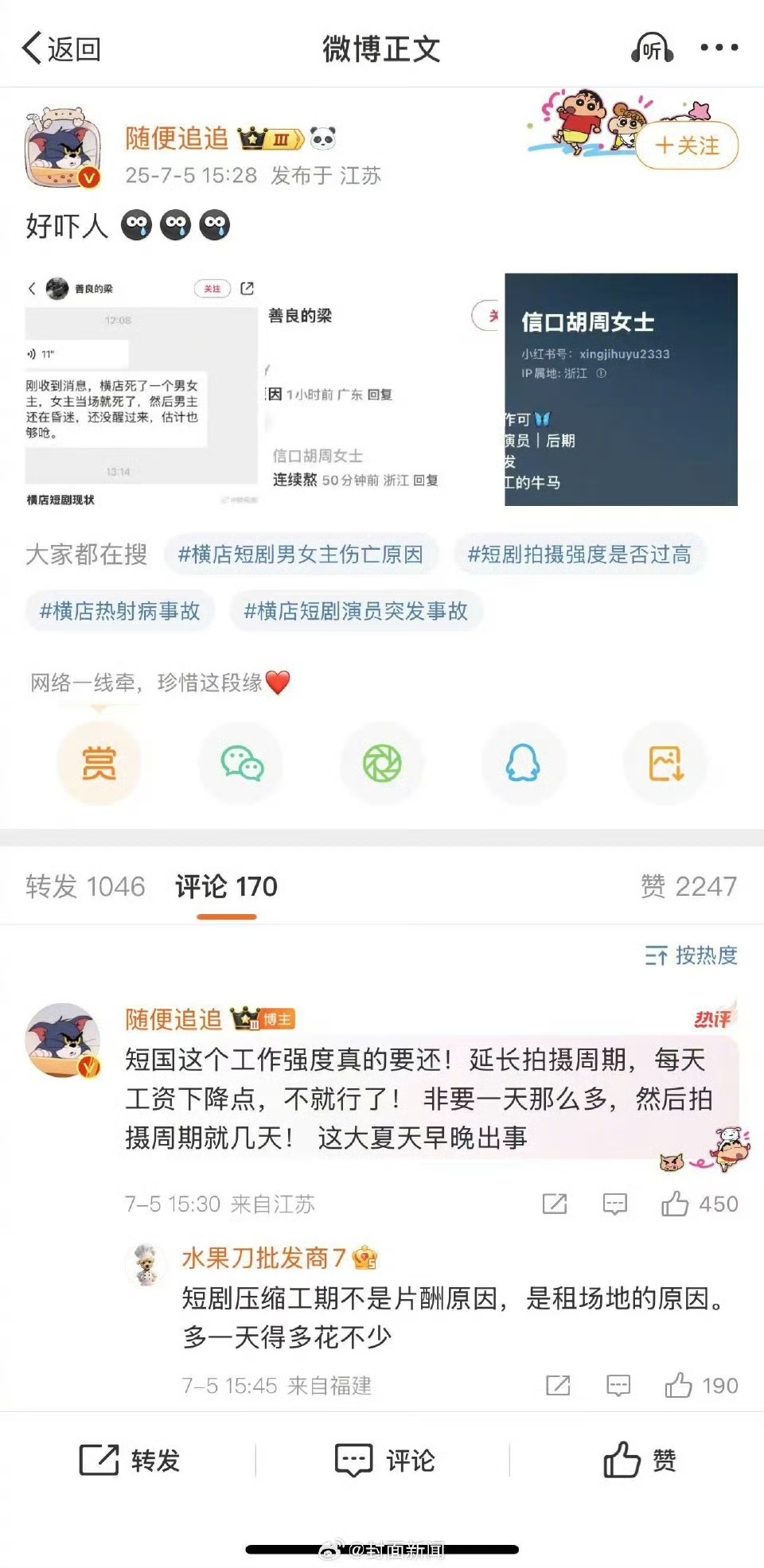Screen dimensions: 764x1568
Task: Open the #短剧拍摄强度是否过高 topic chip
Action: click(x=579, y=554)
